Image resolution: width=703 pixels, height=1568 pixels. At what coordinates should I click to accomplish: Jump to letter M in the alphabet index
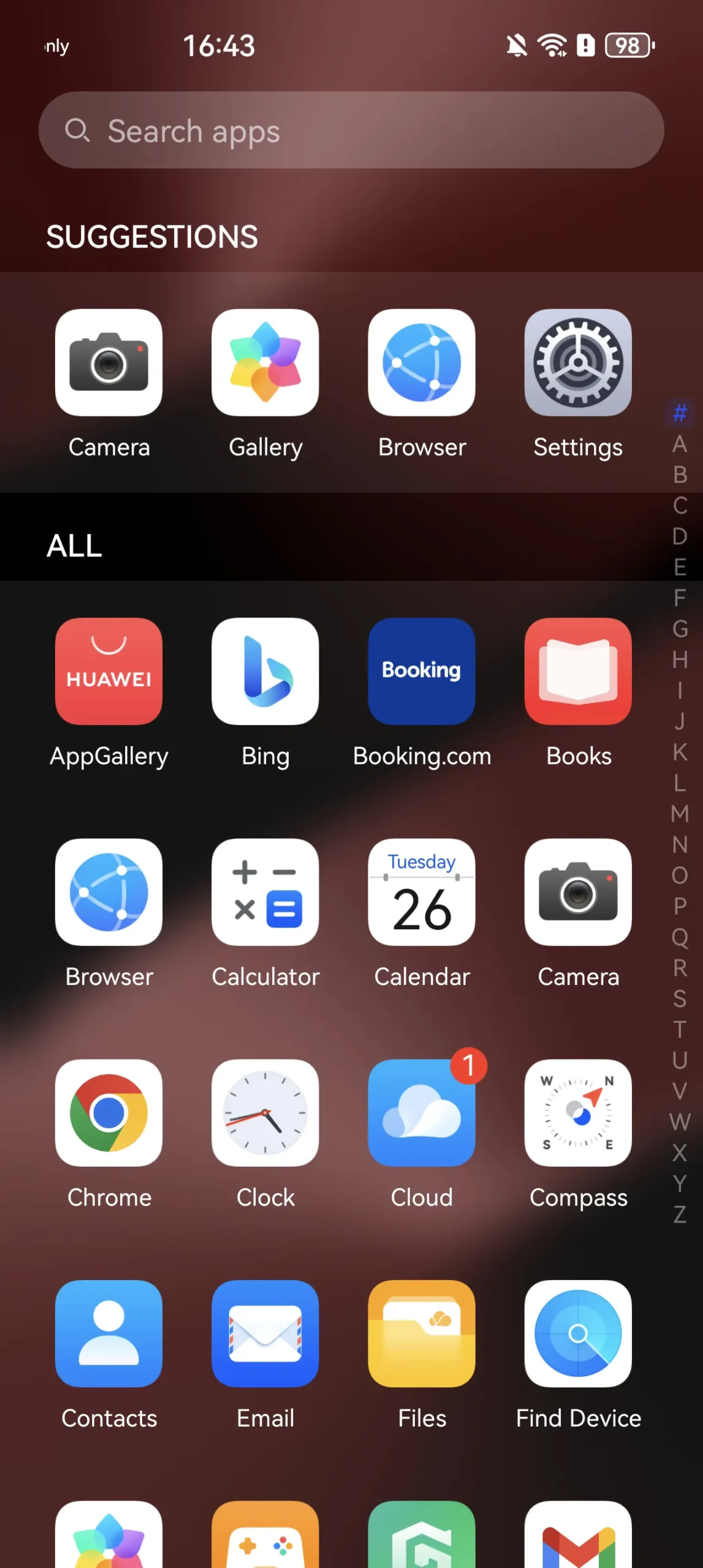(x=680, y=814)
